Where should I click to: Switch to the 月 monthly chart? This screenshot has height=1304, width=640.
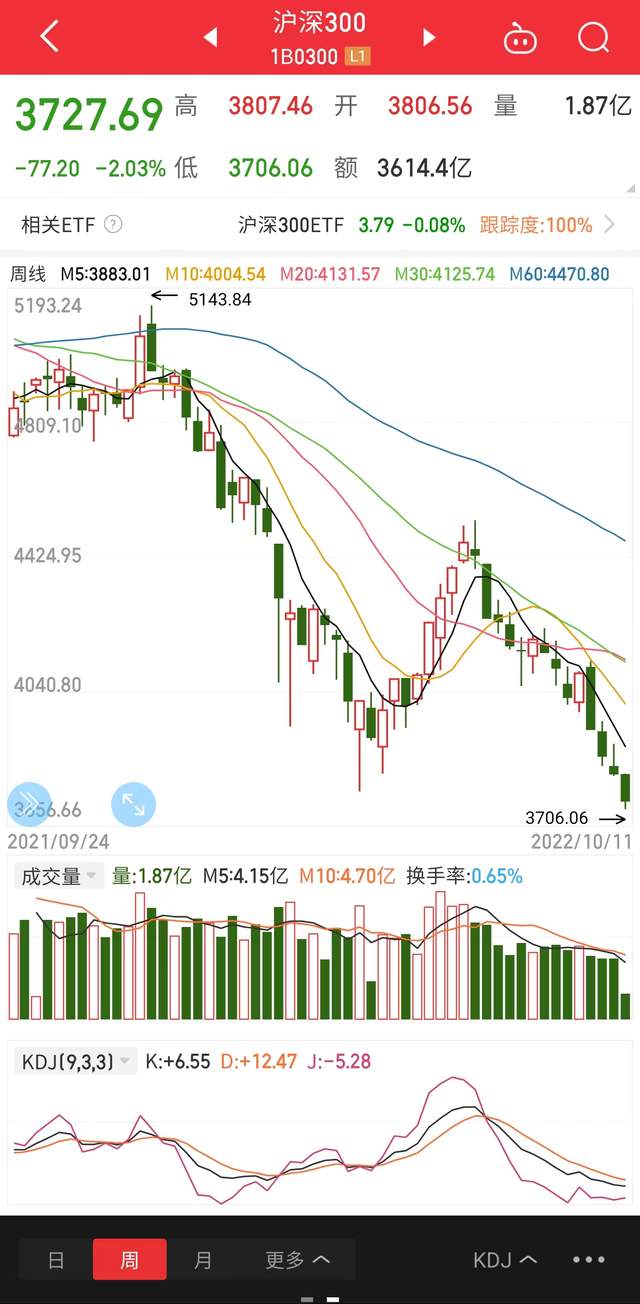pos(203,1260)
